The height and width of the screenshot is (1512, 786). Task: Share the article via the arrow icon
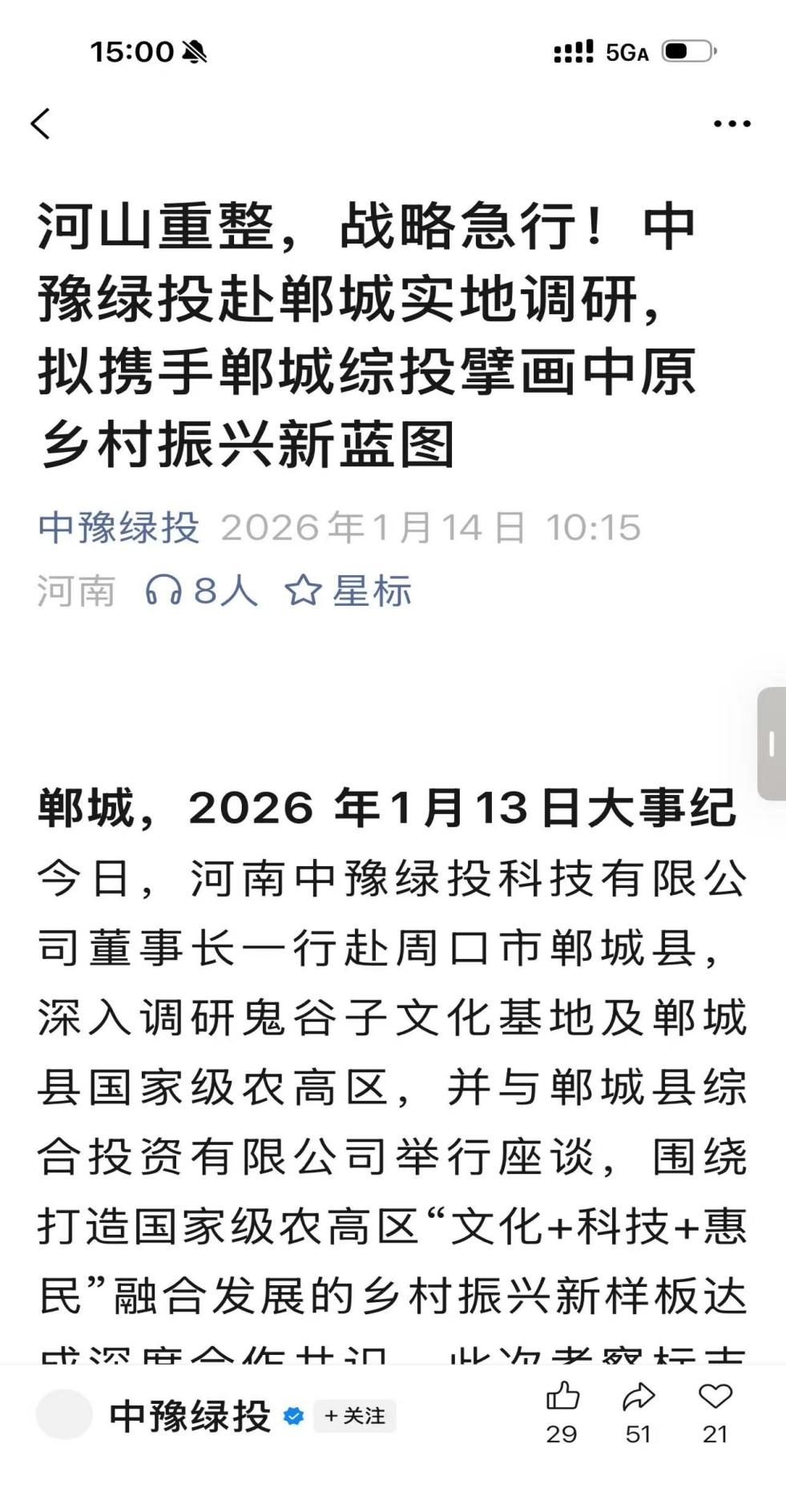(x=639, y=1397)
